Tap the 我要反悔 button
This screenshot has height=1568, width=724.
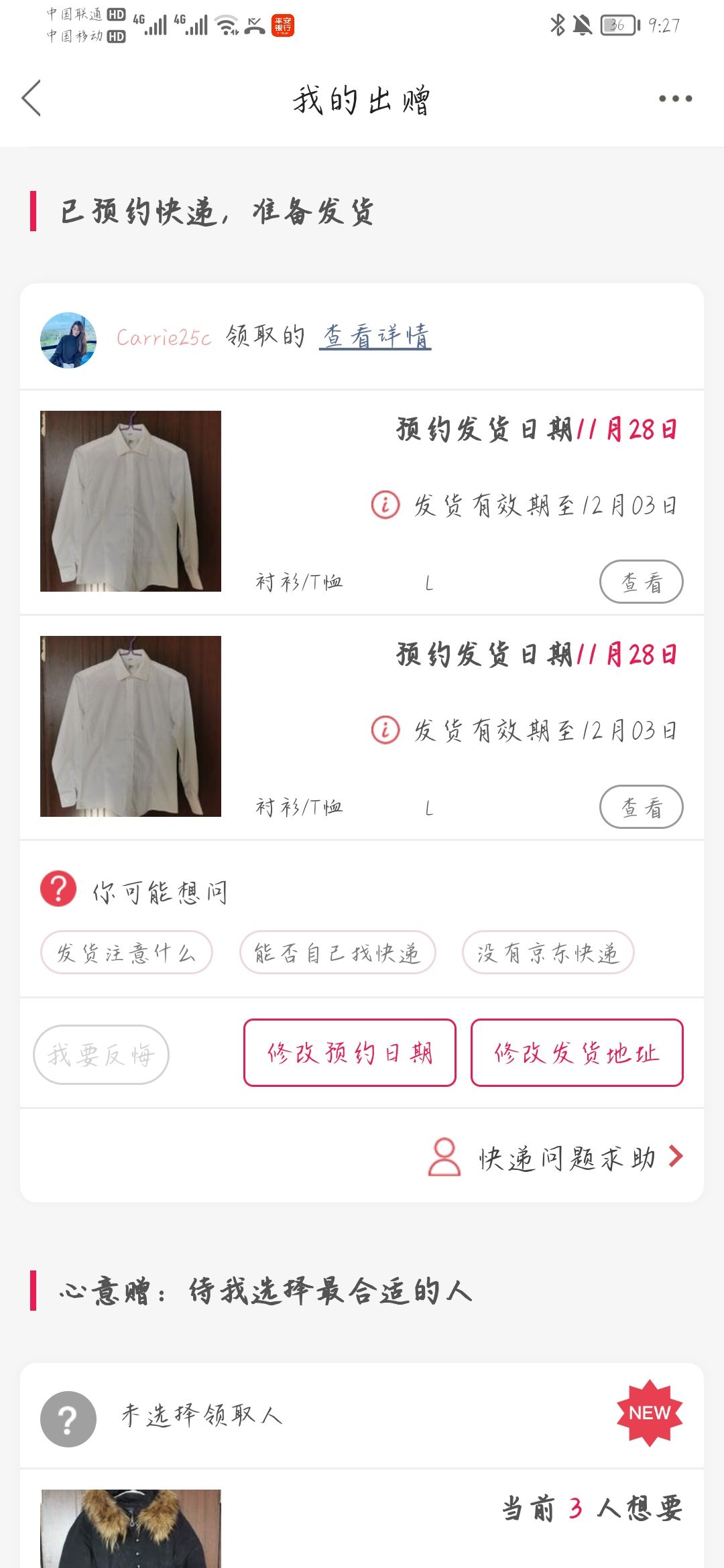click(x=101, y=1055)
